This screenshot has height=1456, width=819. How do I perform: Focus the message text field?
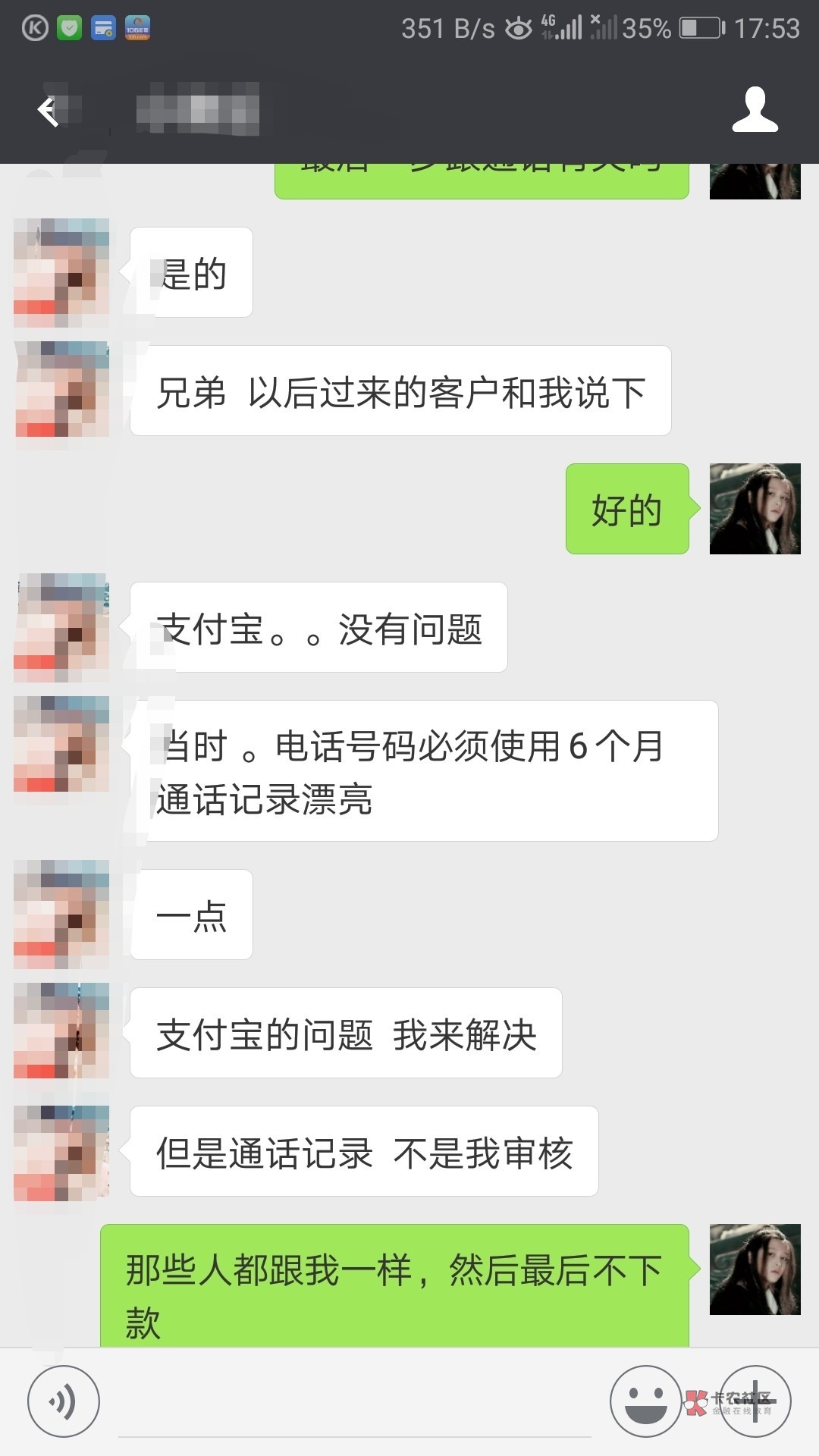point(355,1403)
